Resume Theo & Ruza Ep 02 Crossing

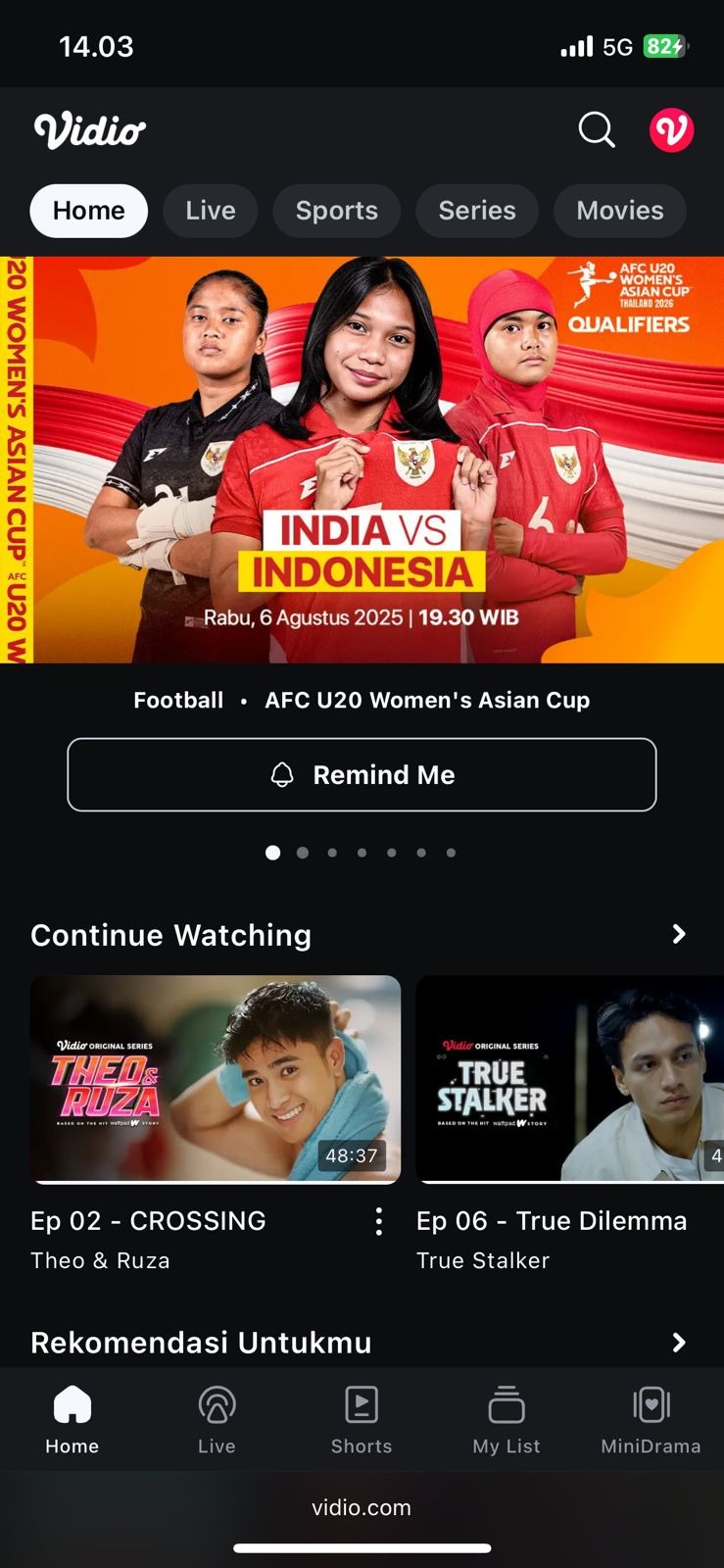216,1079
